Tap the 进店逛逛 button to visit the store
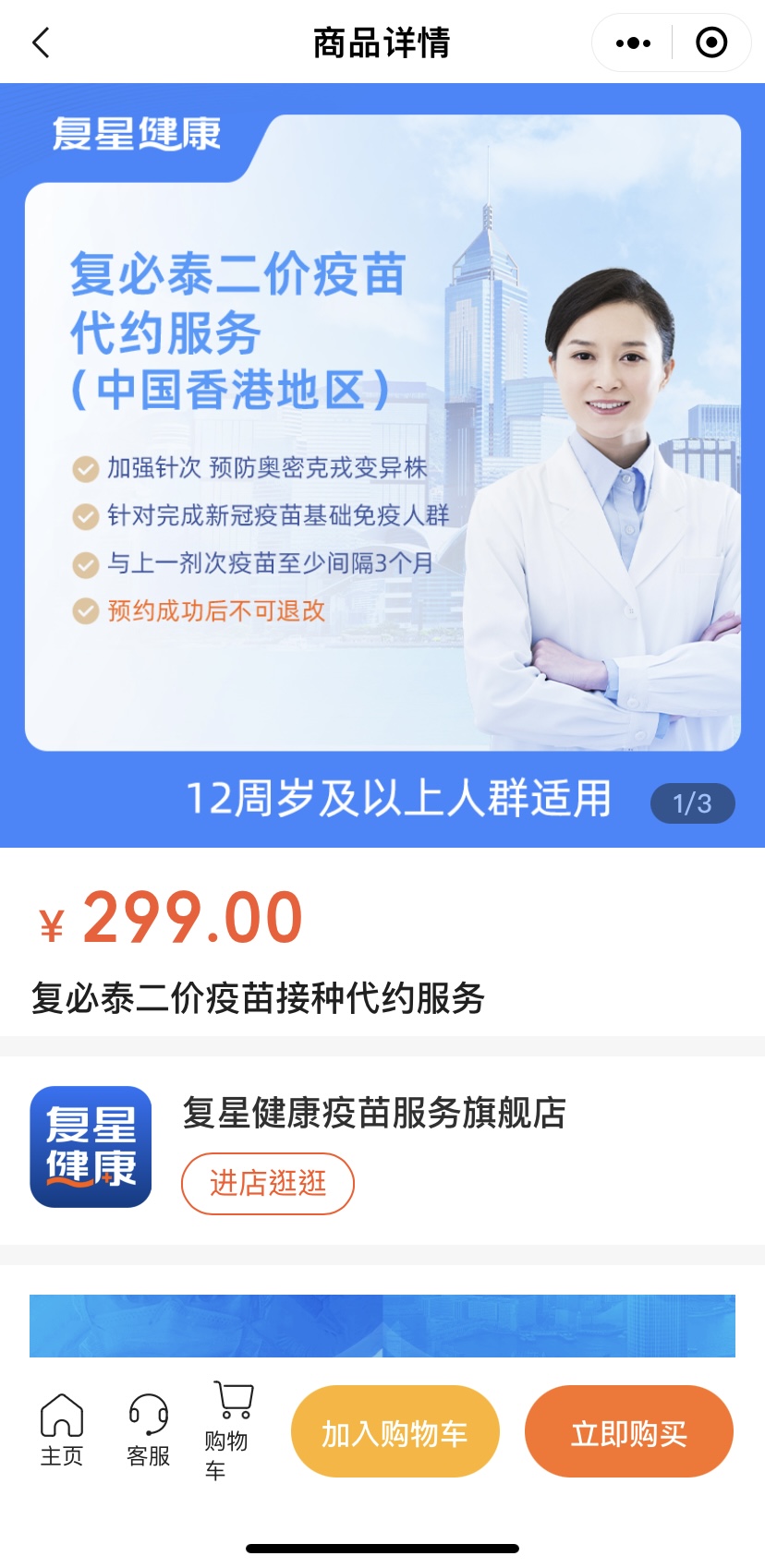Screen dimensions: 765x1568 268,1183
